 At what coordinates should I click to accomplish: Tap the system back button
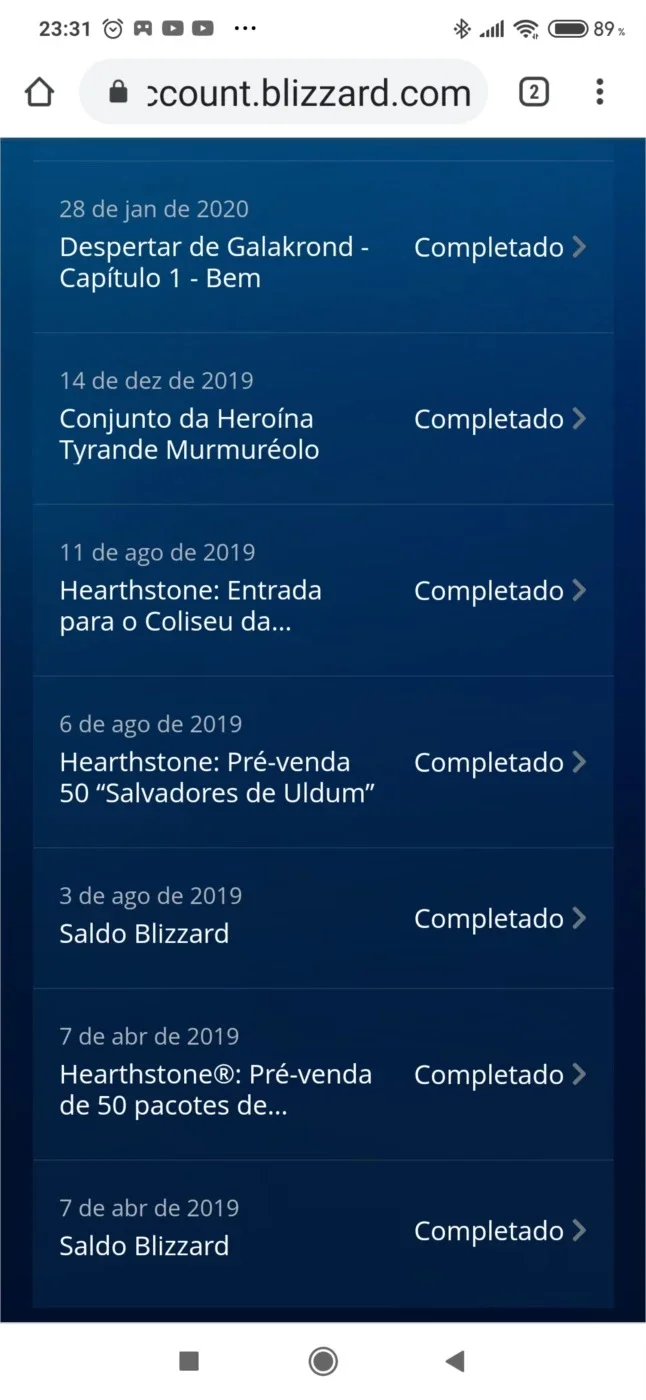(x=455, y=1361)
